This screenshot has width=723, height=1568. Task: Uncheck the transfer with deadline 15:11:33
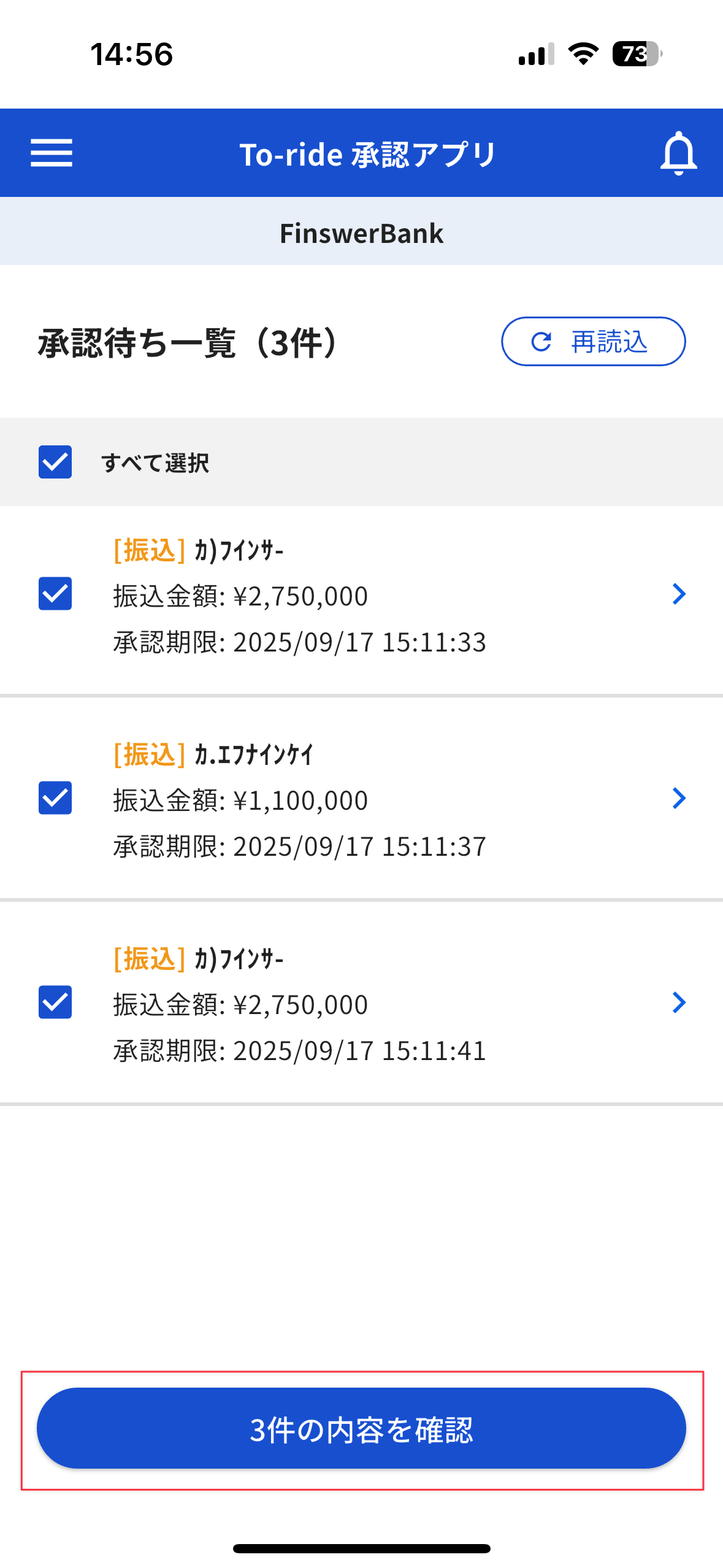55,593
